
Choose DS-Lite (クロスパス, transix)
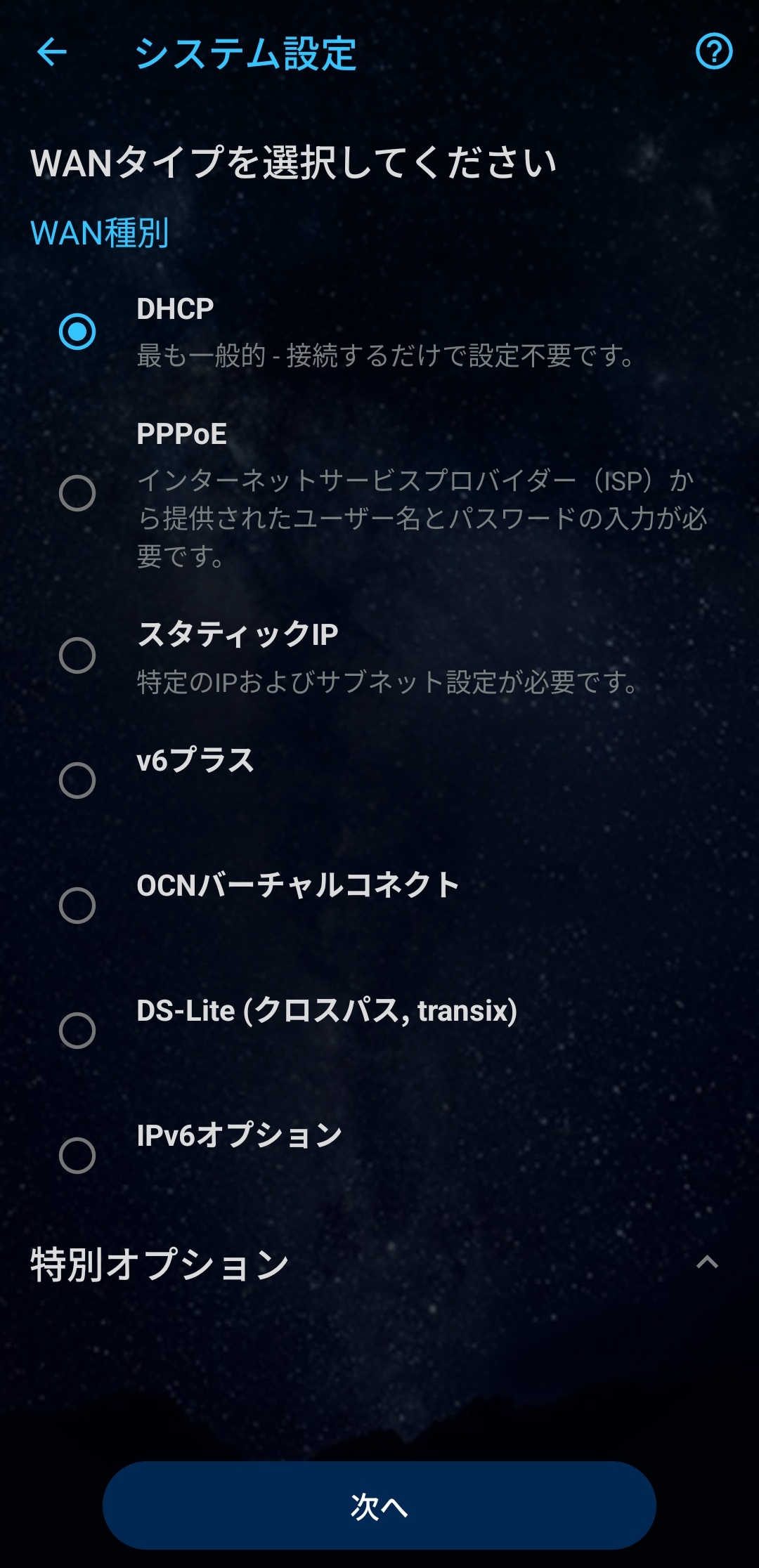coord(77,1031)
